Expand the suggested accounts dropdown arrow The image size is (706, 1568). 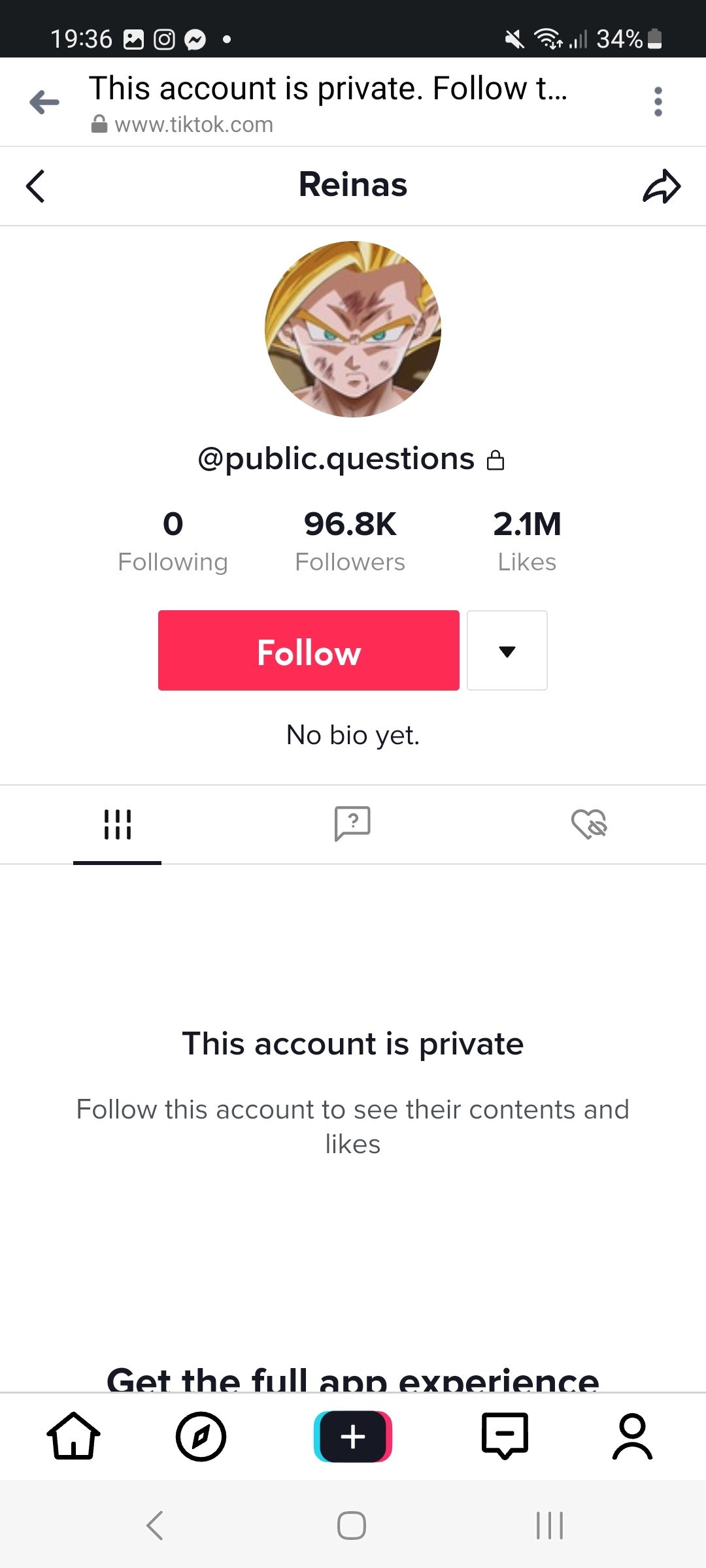[x=507, y=650]
